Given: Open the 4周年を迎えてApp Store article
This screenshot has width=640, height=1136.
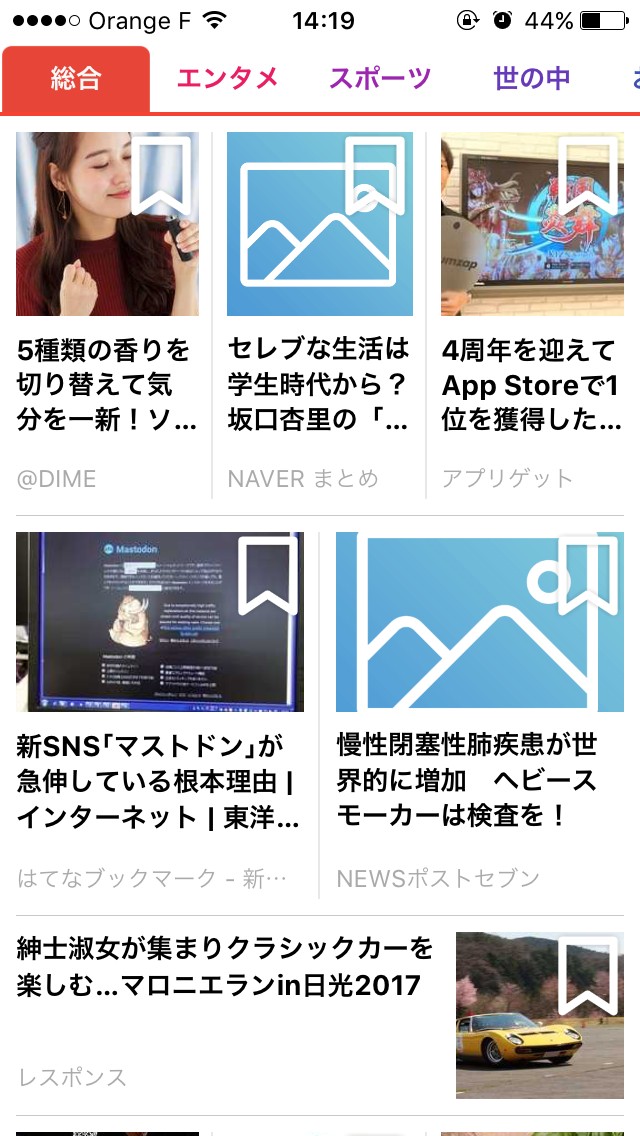Looking at the screenshot, I should pyautogui.click(x=532, y=385).
